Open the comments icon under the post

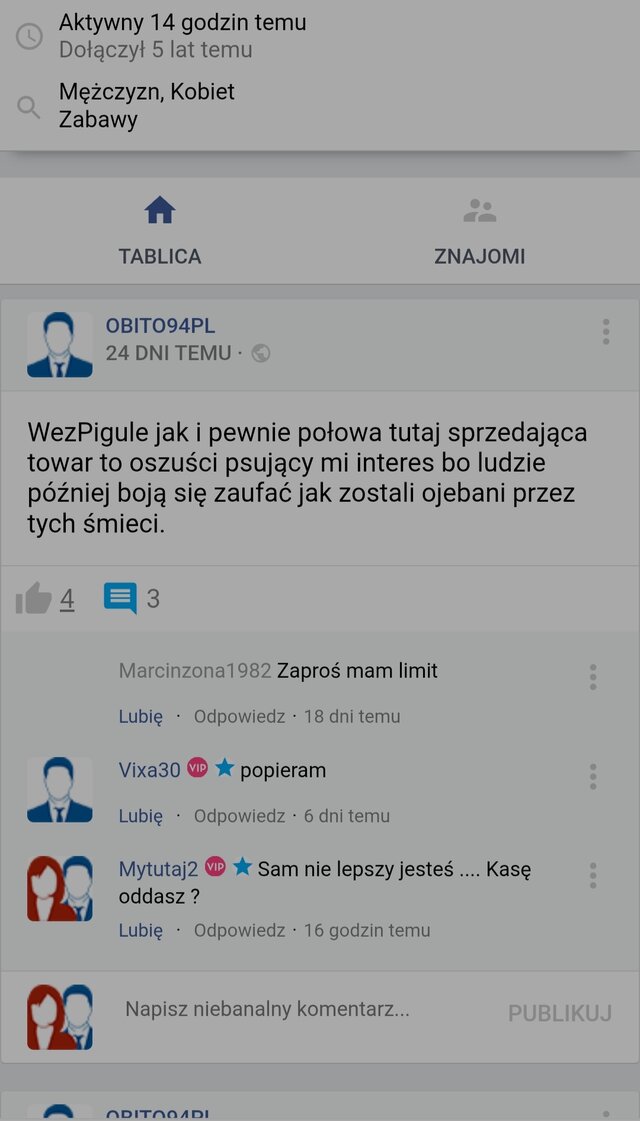click(x=120, y=599)
